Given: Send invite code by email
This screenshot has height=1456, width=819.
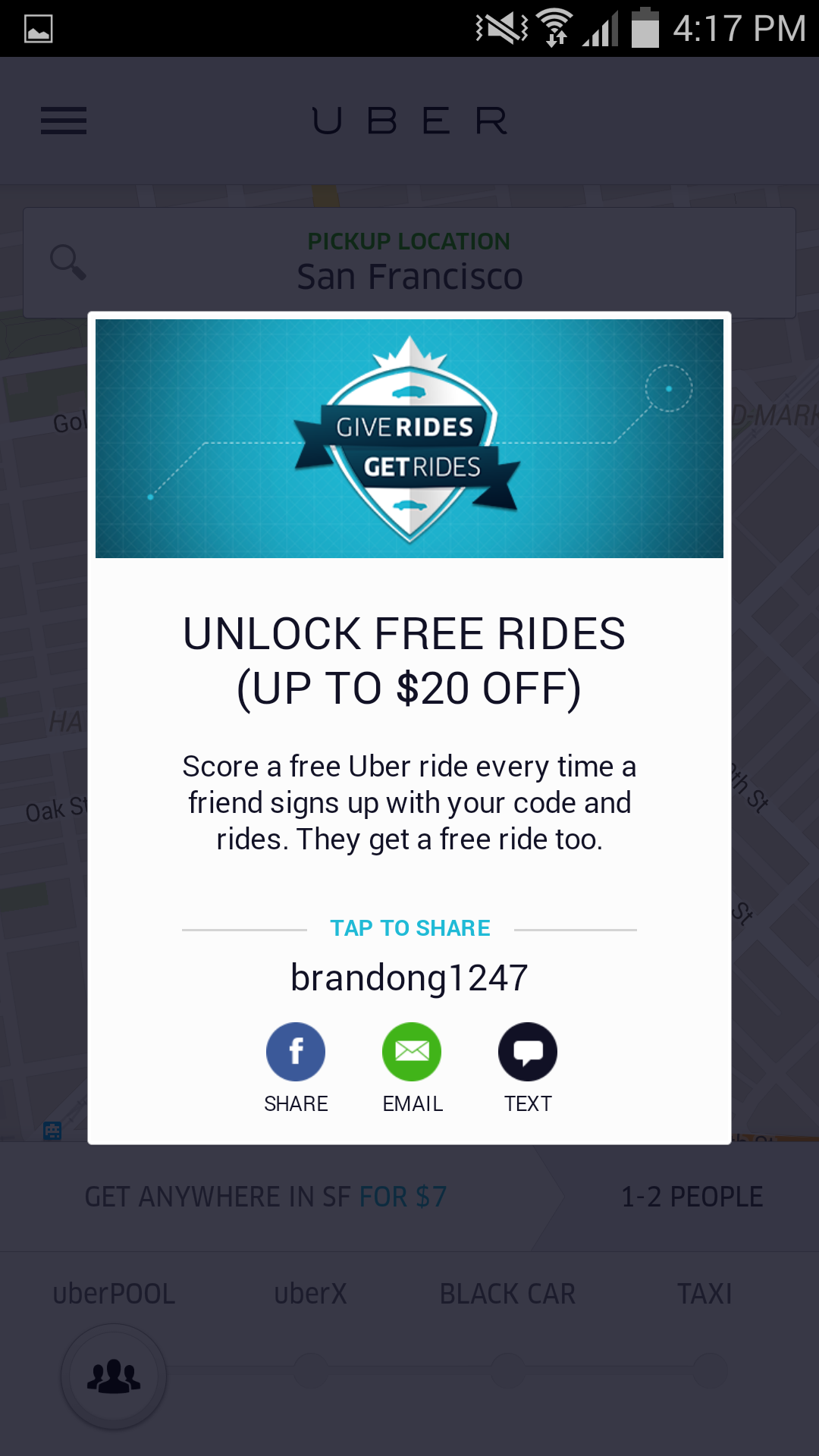Looking at the screenshot, I should 412,1052.
